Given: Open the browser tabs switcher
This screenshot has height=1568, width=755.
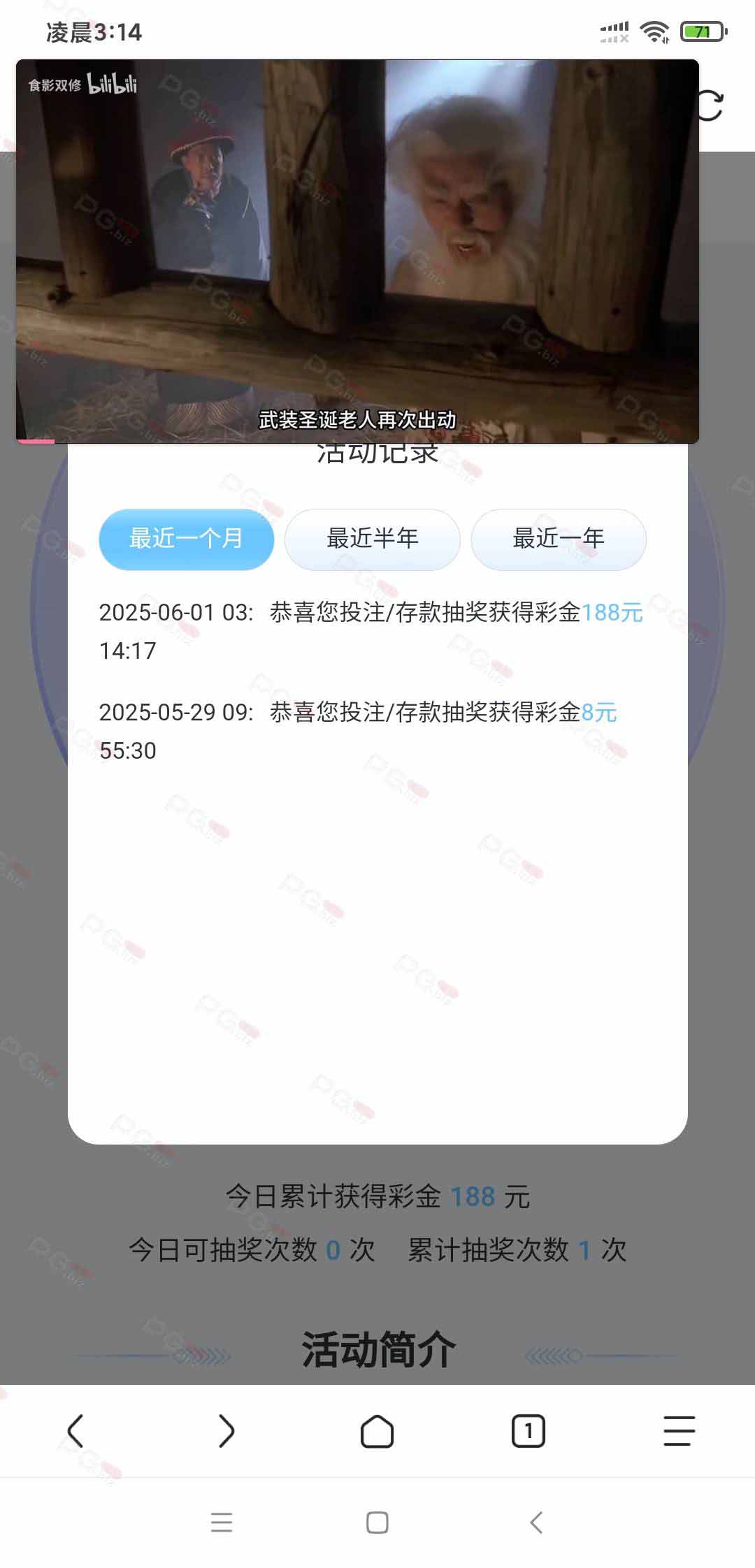Looking at the screenshot, I should click(528, 1430).
